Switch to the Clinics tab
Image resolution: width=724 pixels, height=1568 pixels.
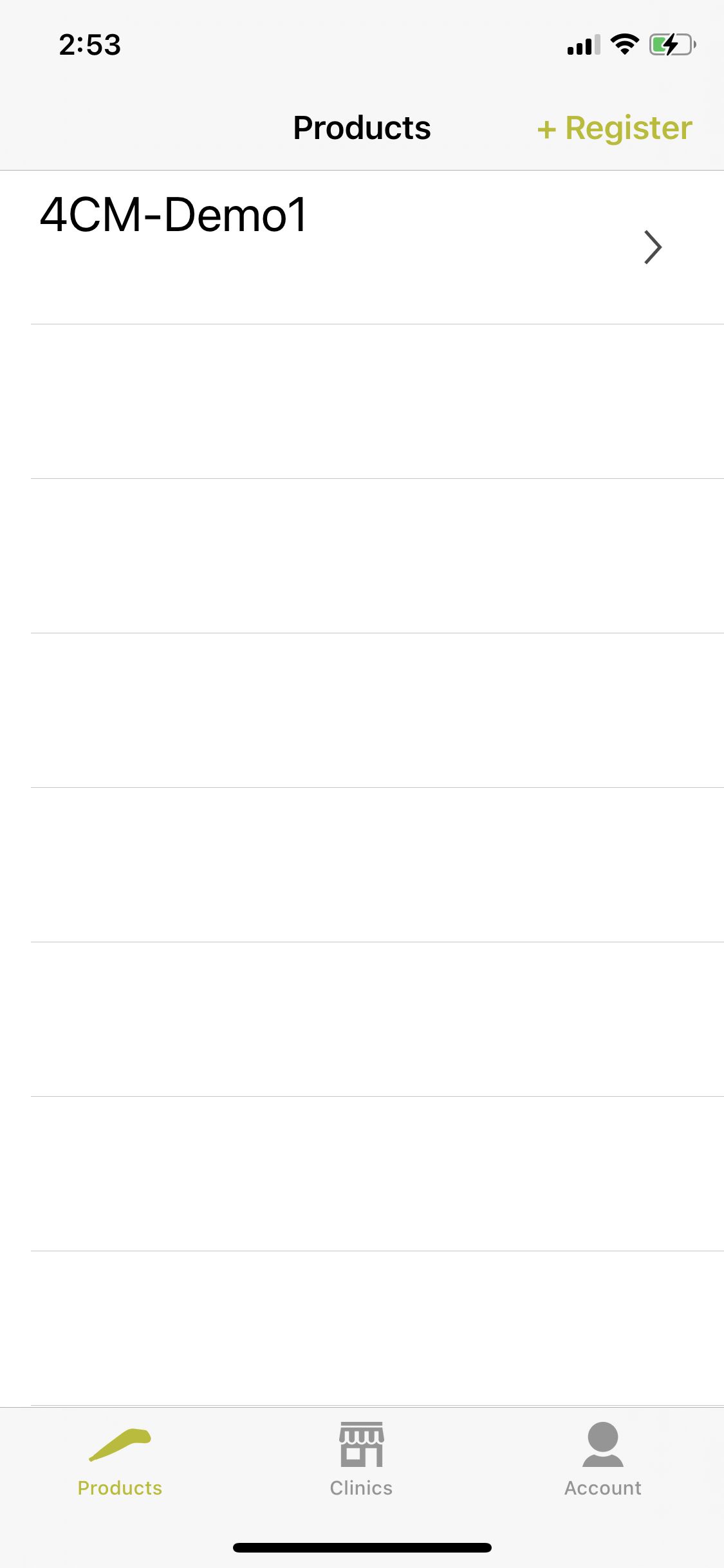(362, 1460)
